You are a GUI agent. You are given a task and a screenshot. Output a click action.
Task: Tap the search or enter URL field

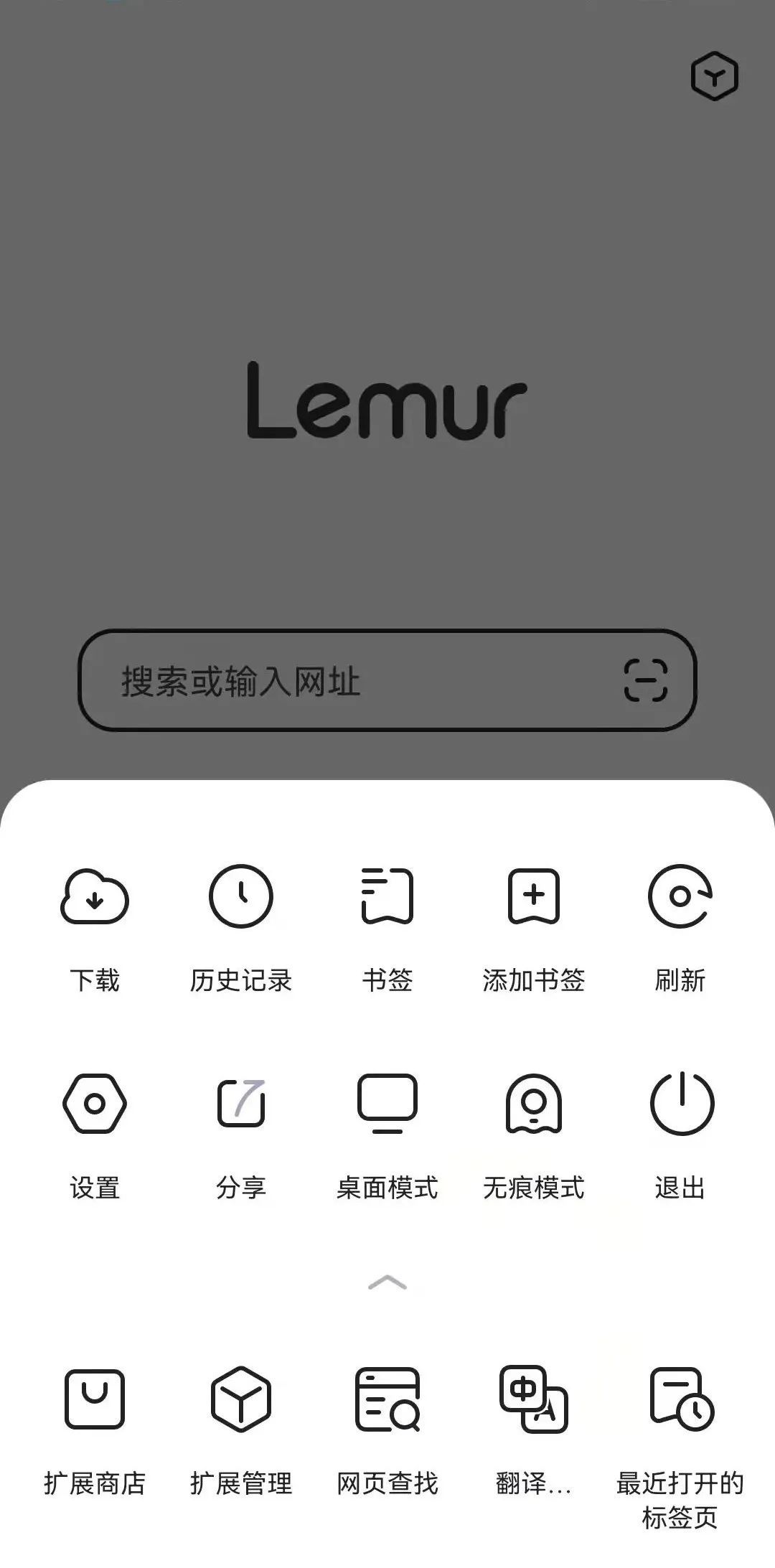pos(359,680)
